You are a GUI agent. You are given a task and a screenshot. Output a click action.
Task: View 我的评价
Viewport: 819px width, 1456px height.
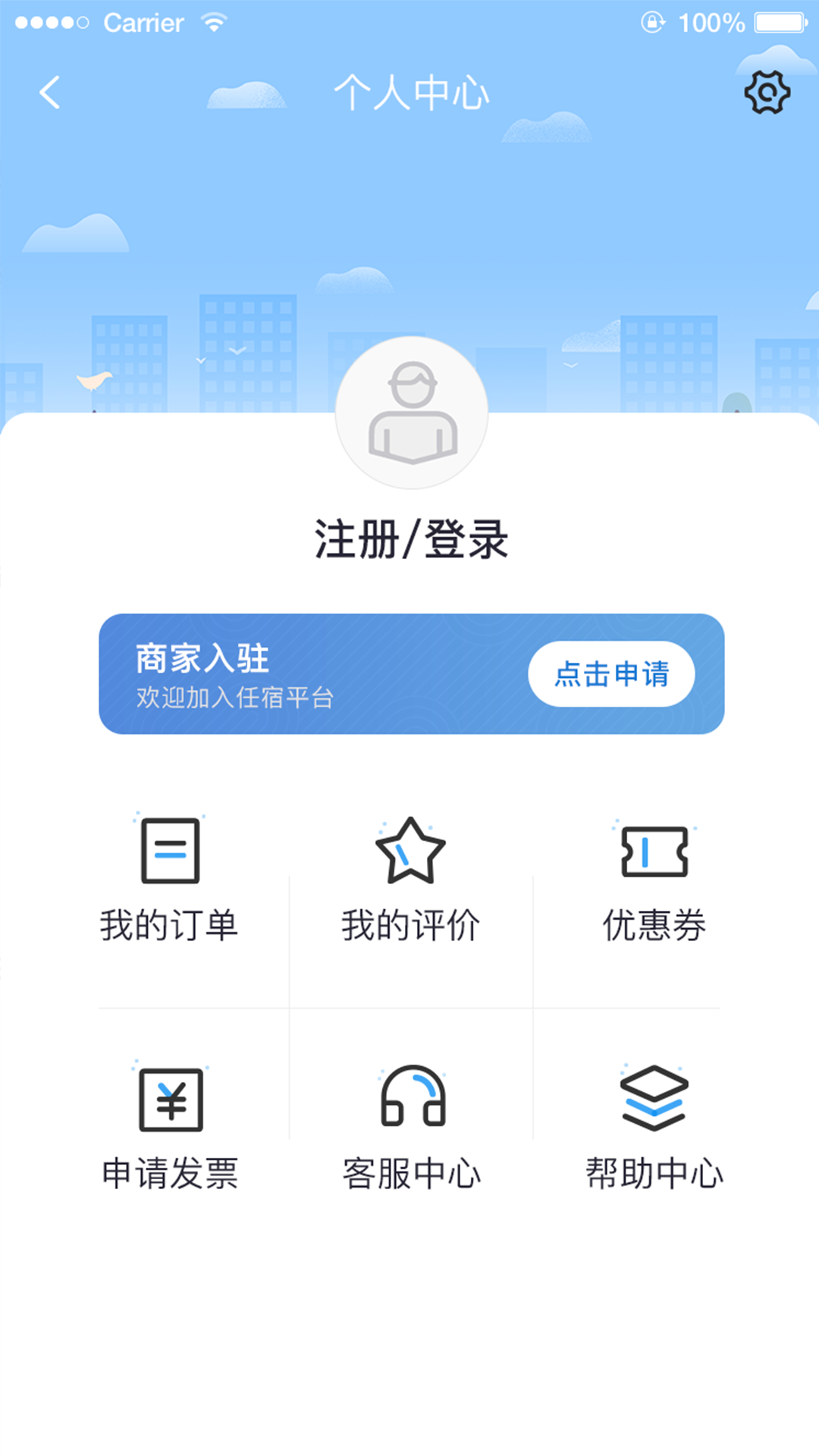pyautogui.click(x=410, y=880)
